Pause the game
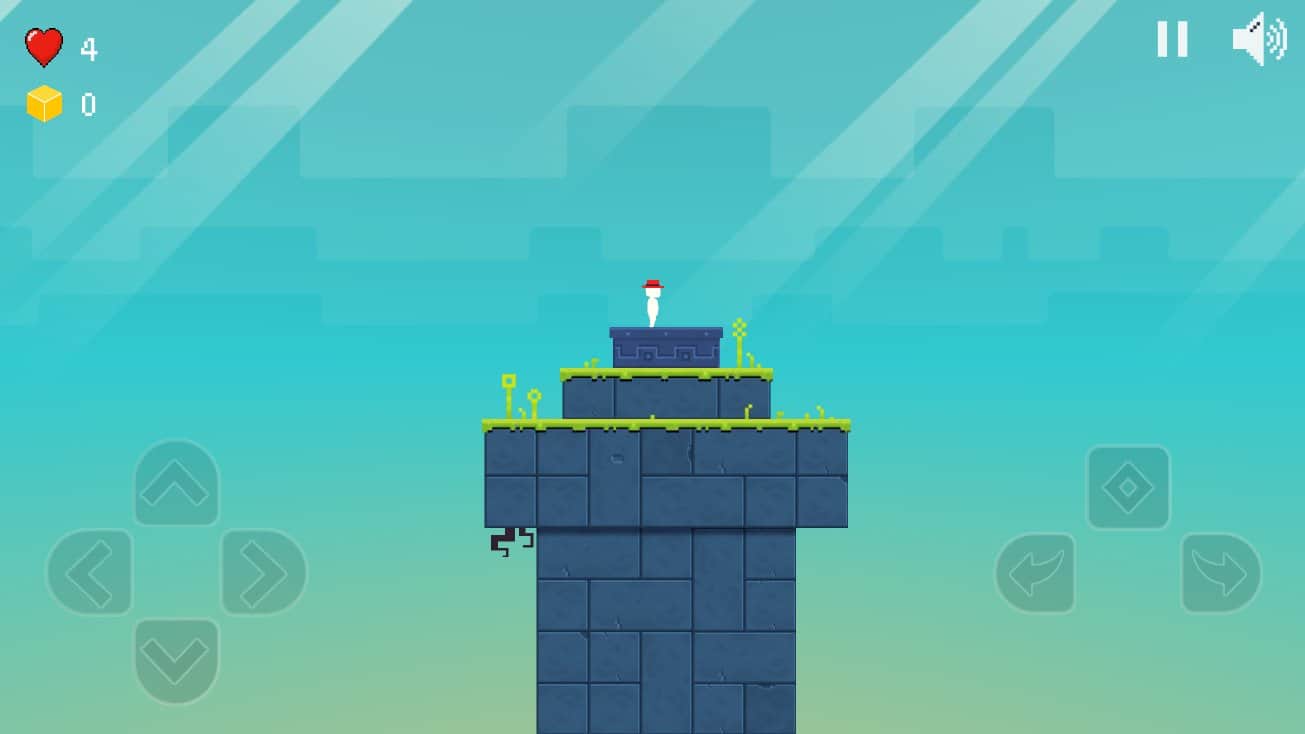Image resolution: width=1305 pixels, height=734 pixels. (1172, 40)
